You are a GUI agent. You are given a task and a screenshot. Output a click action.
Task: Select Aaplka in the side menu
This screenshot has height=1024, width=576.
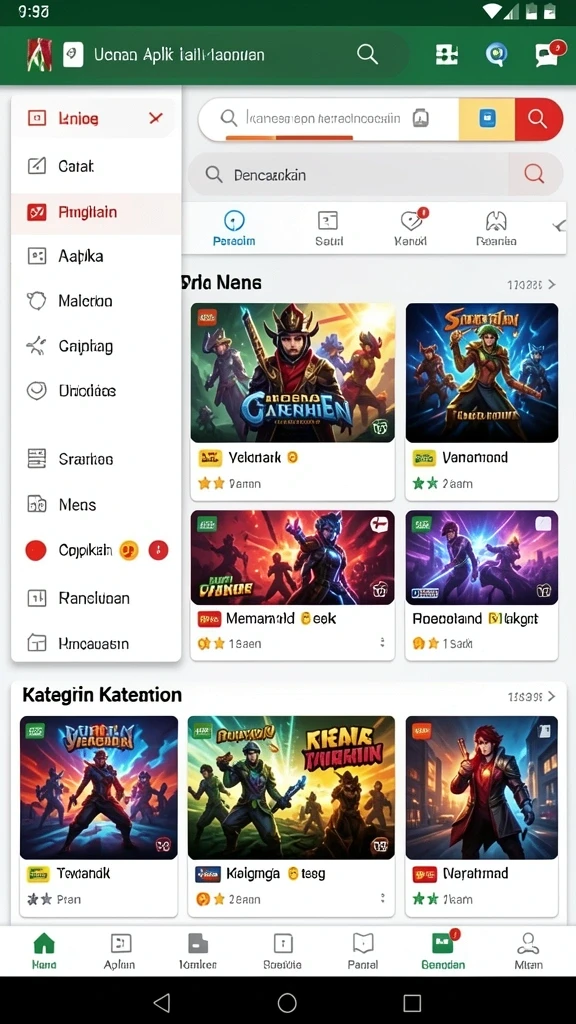click(96, 256)
